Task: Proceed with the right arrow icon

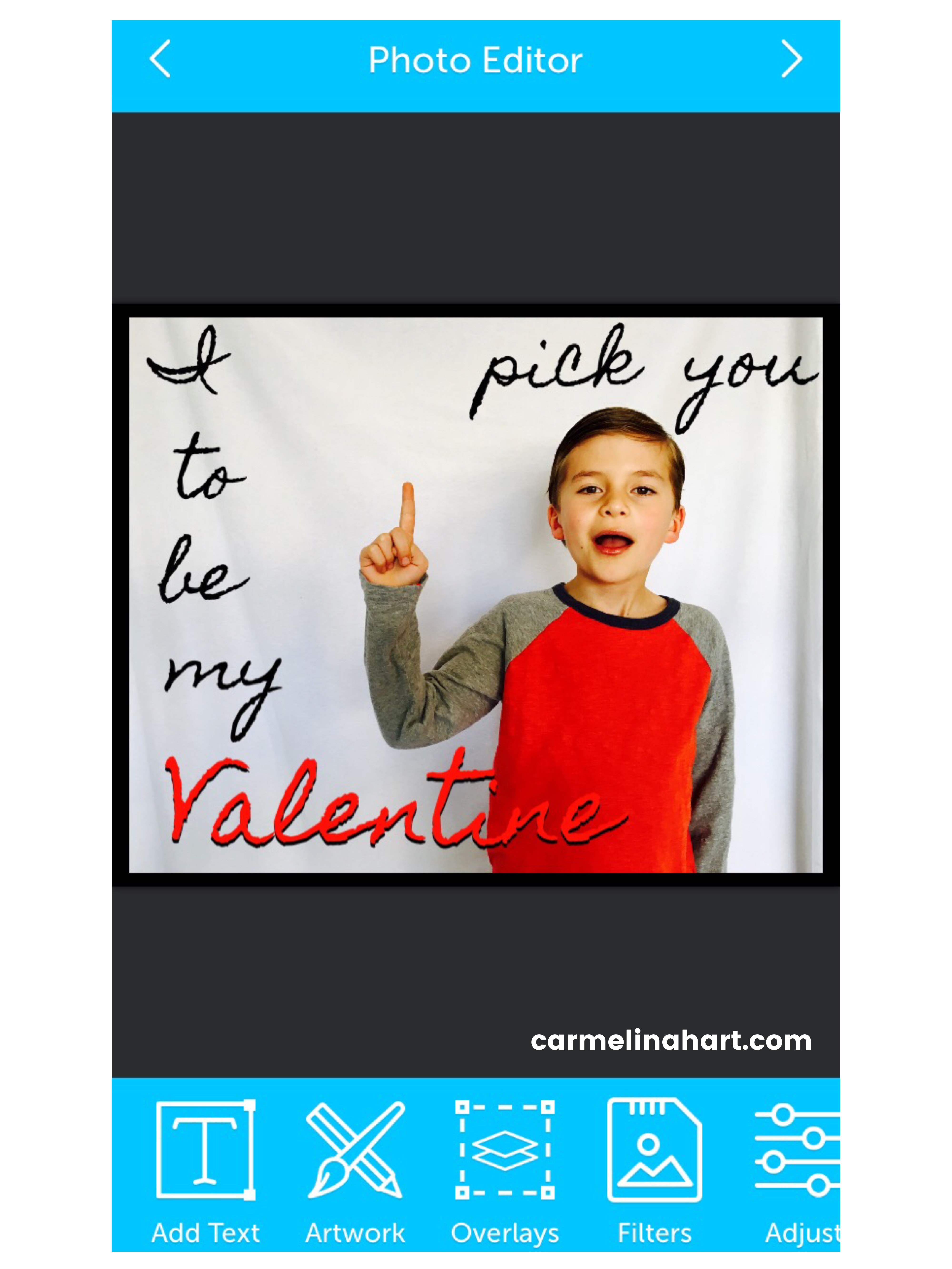Action: (791, 59)
